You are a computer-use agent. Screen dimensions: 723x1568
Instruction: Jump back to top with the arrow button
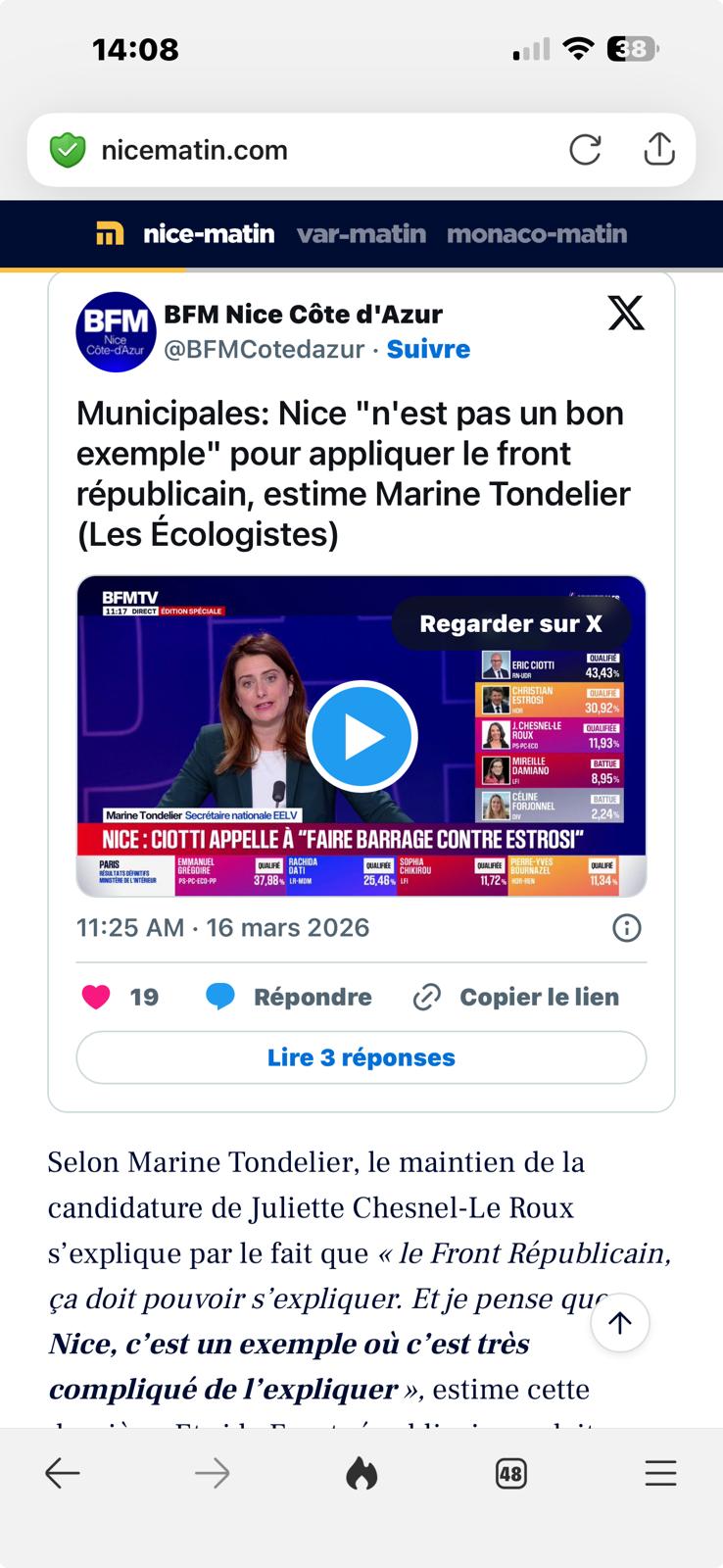click(619, 1323)
